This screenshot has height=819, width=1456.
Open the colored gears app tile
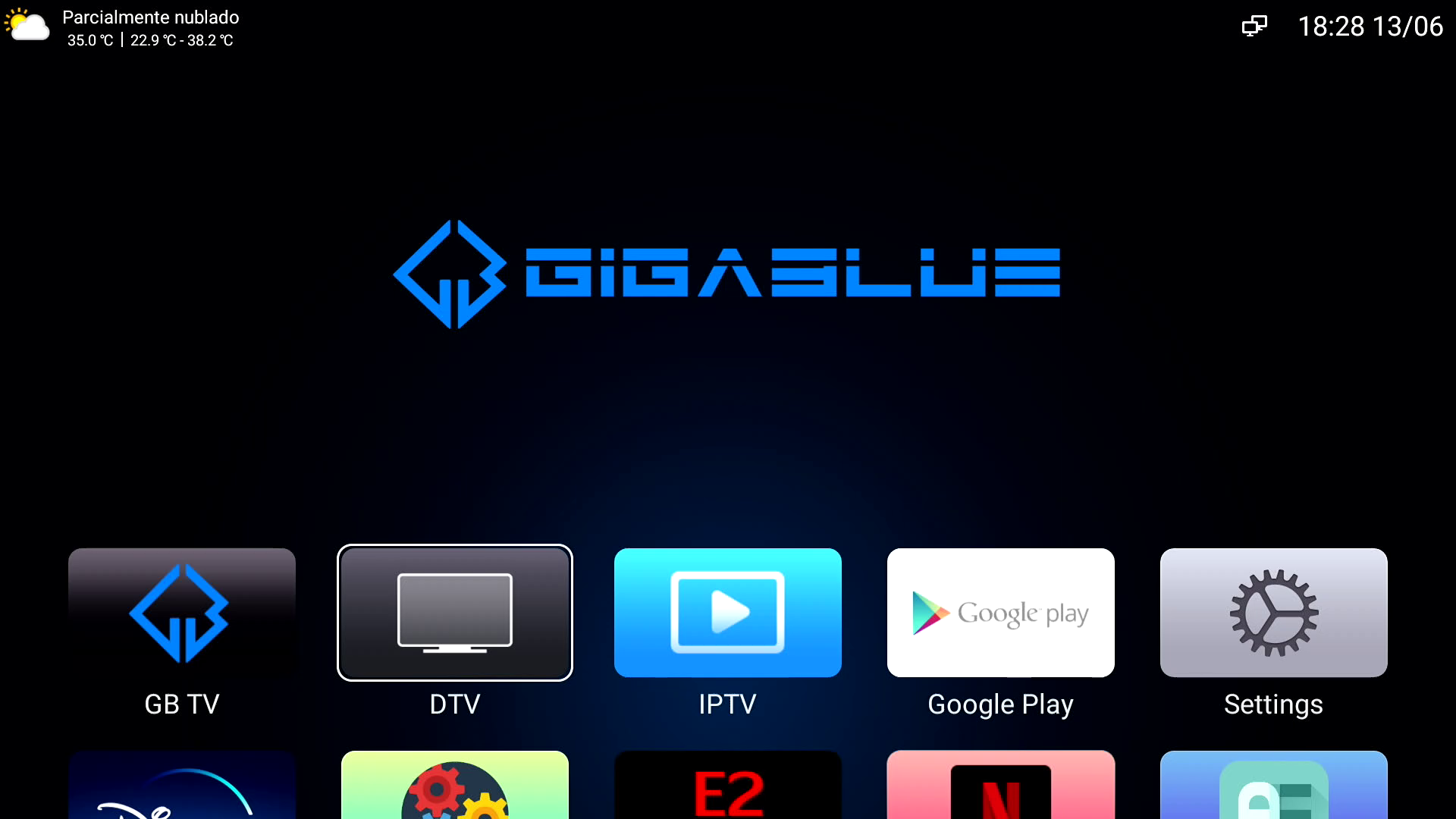pyautogui.click(x=455, y=786)
